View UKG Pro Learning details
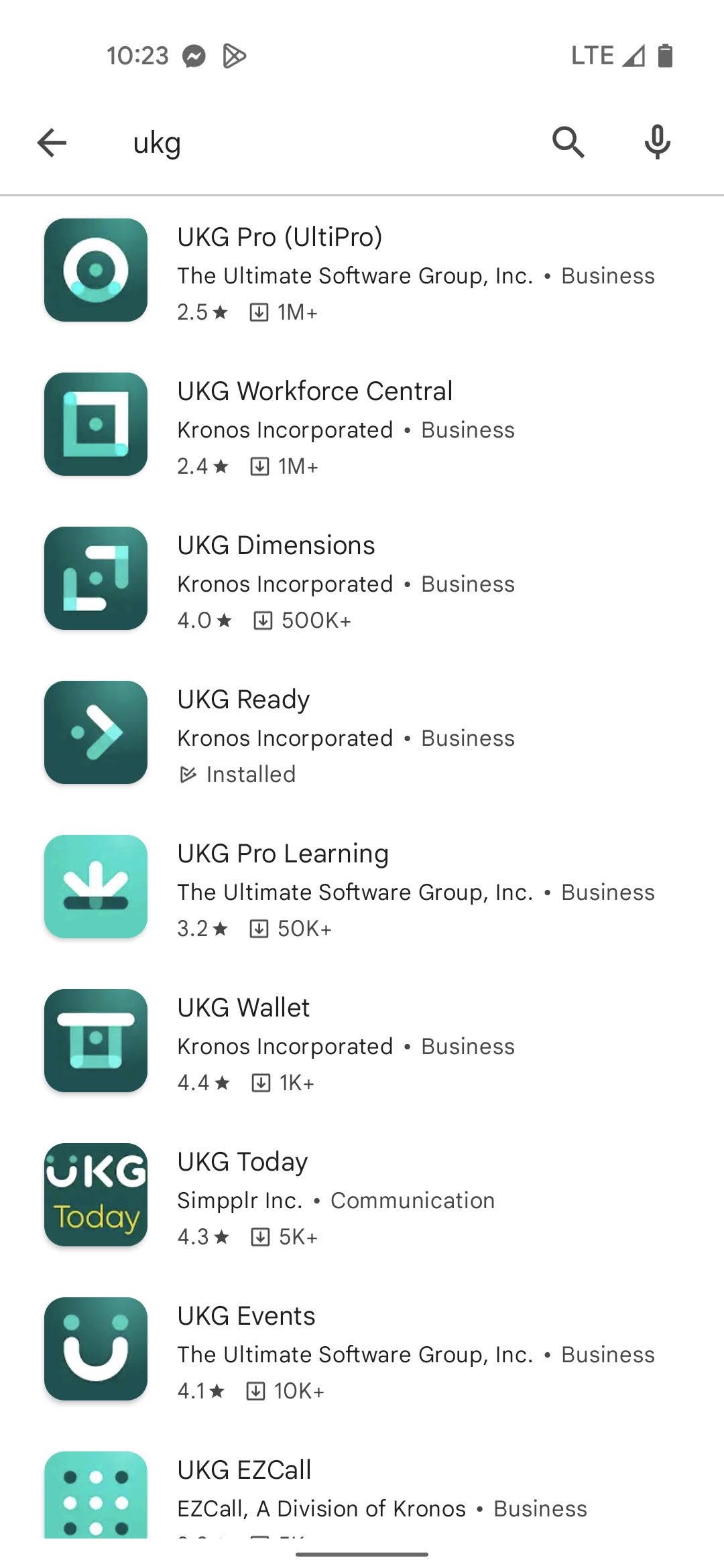 pos(362,887)
